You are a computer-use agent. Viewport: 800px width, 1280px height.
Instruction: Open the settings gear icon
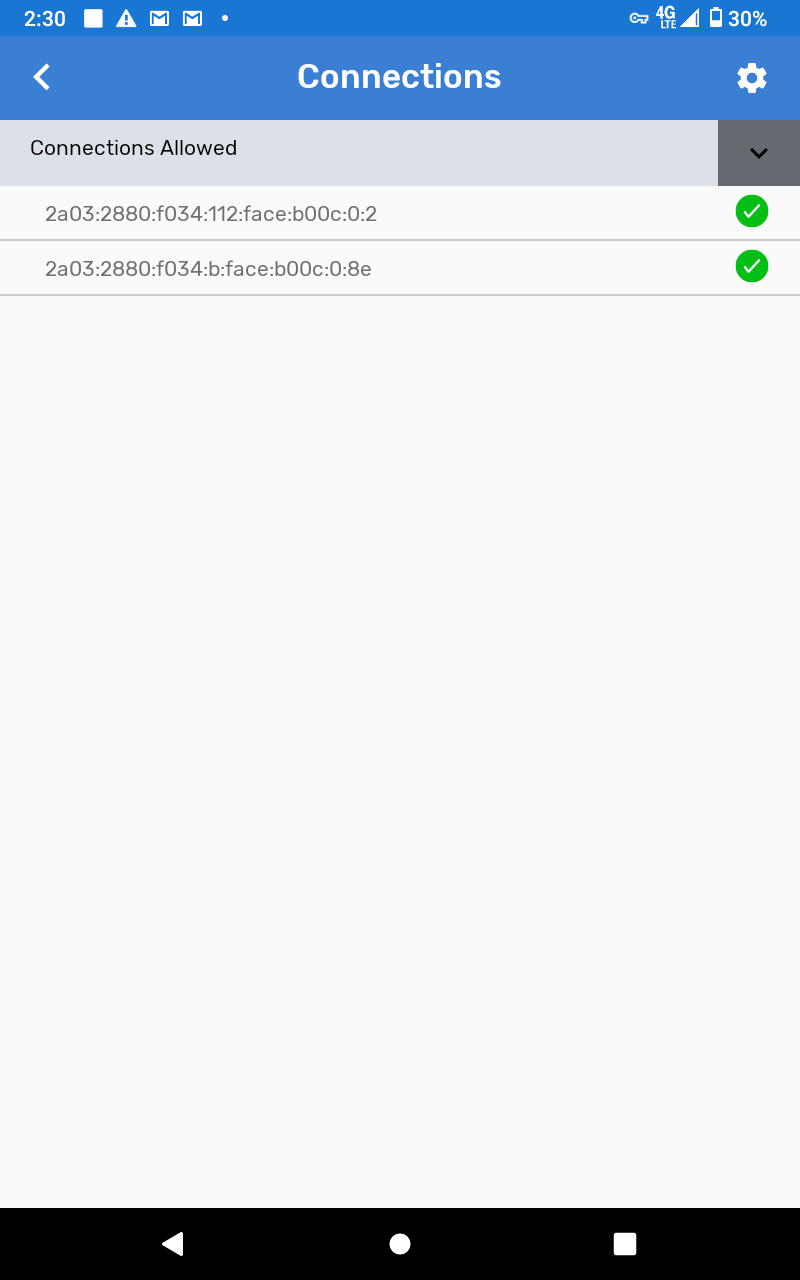click(x=751, y=78)
